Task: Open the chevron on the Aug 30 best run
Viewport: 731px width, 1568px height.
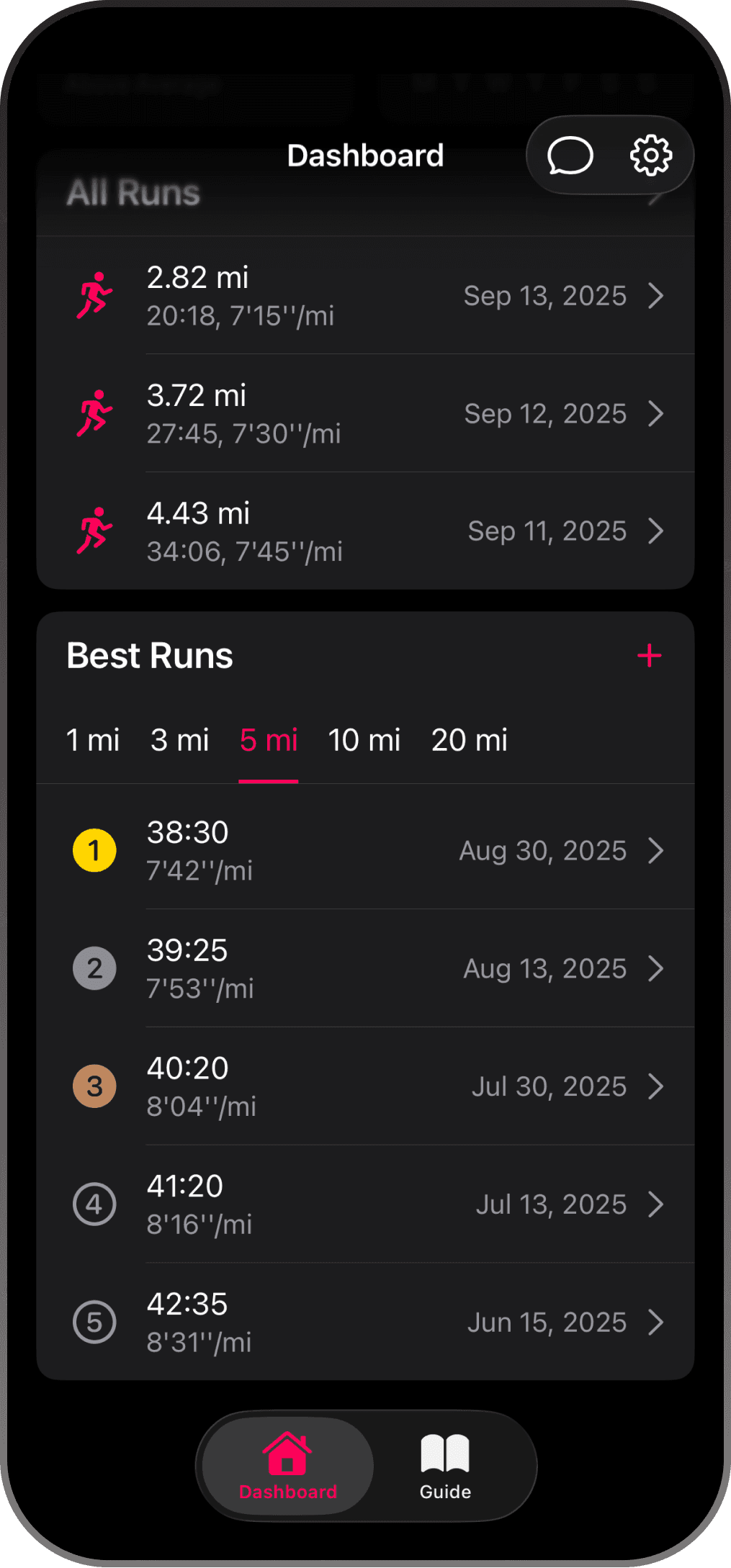Action: 656,850
